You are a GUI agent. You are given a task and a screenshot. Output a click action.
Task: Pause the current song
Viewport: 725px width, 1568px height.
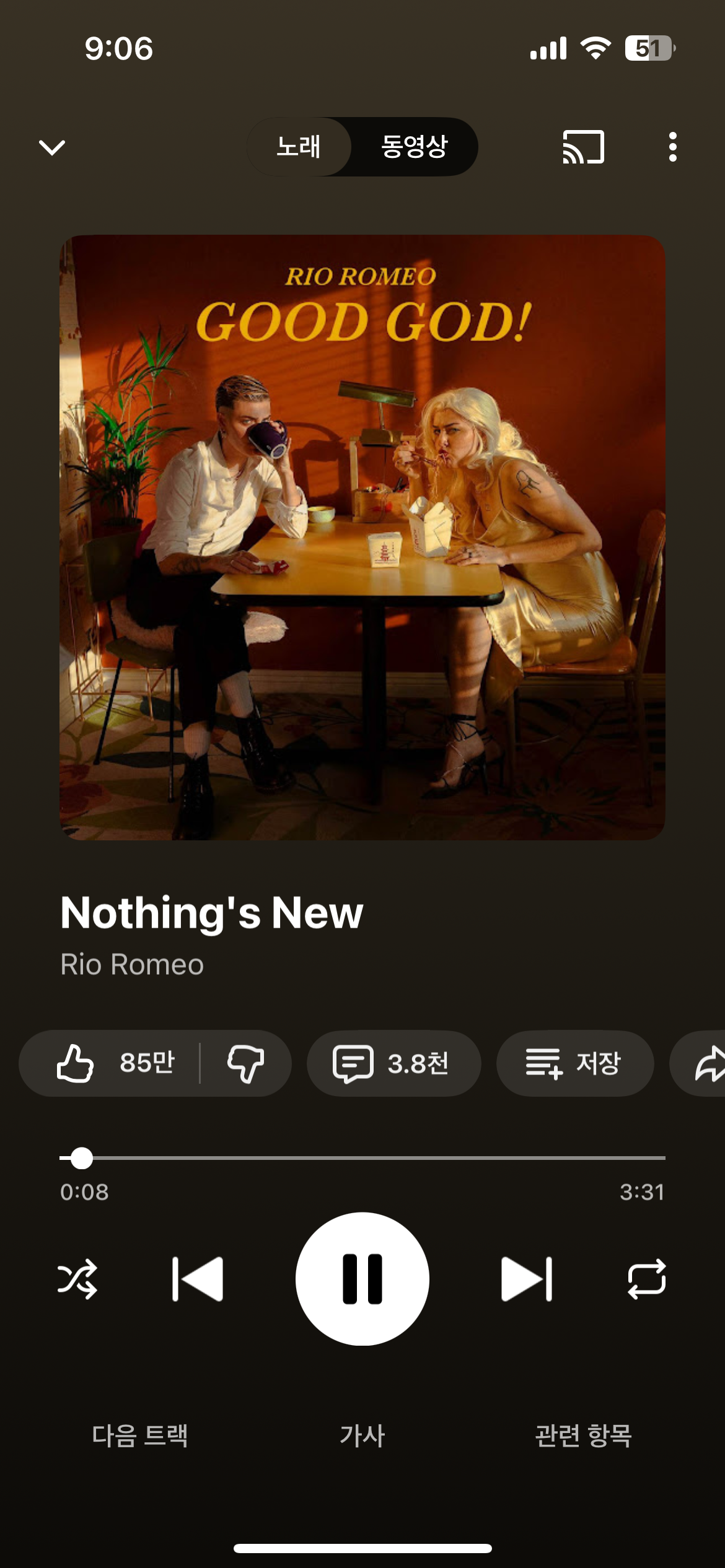362,1279
